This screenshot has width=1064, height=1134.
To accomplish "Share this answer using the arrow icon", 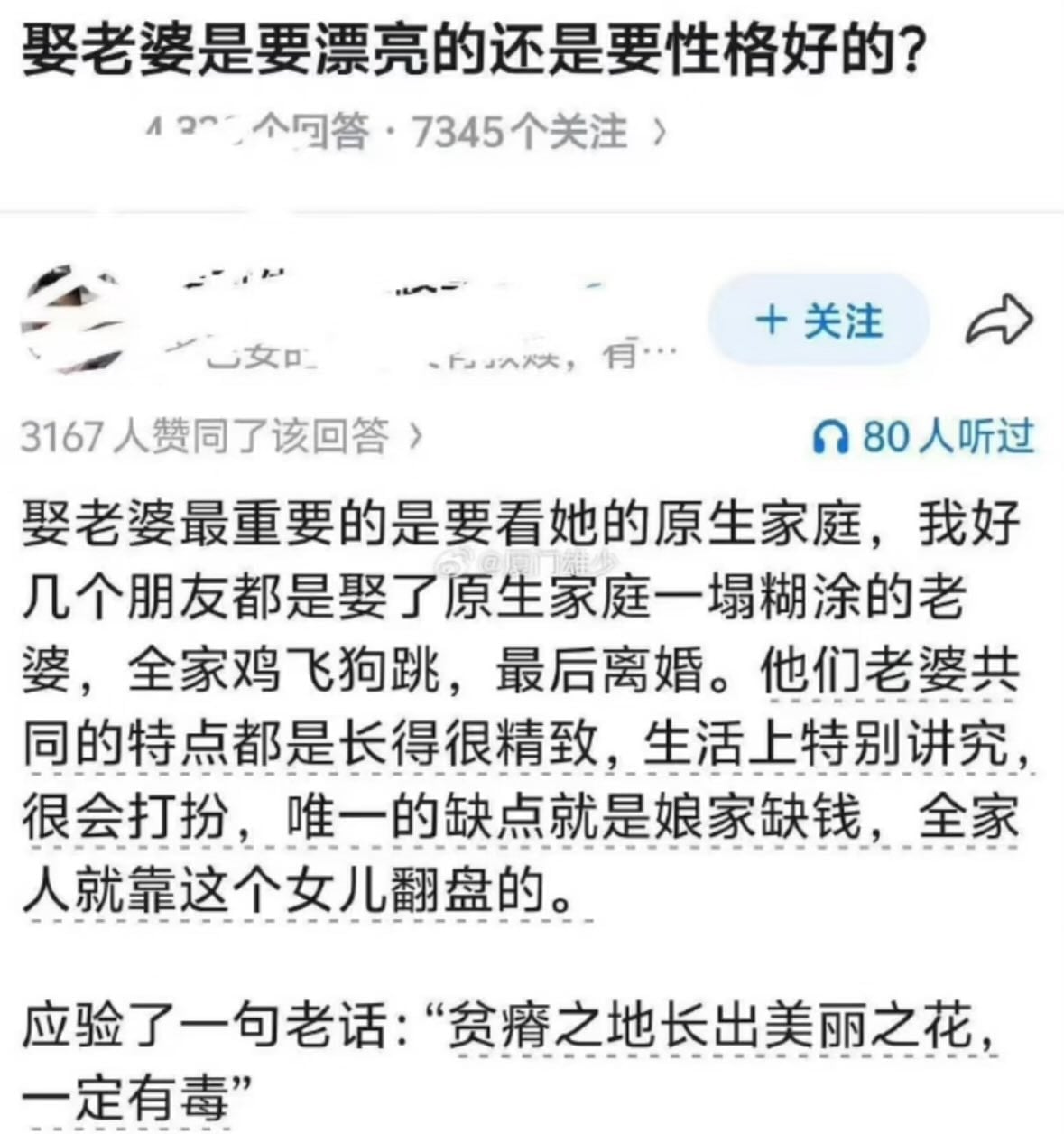I will 999,321.
